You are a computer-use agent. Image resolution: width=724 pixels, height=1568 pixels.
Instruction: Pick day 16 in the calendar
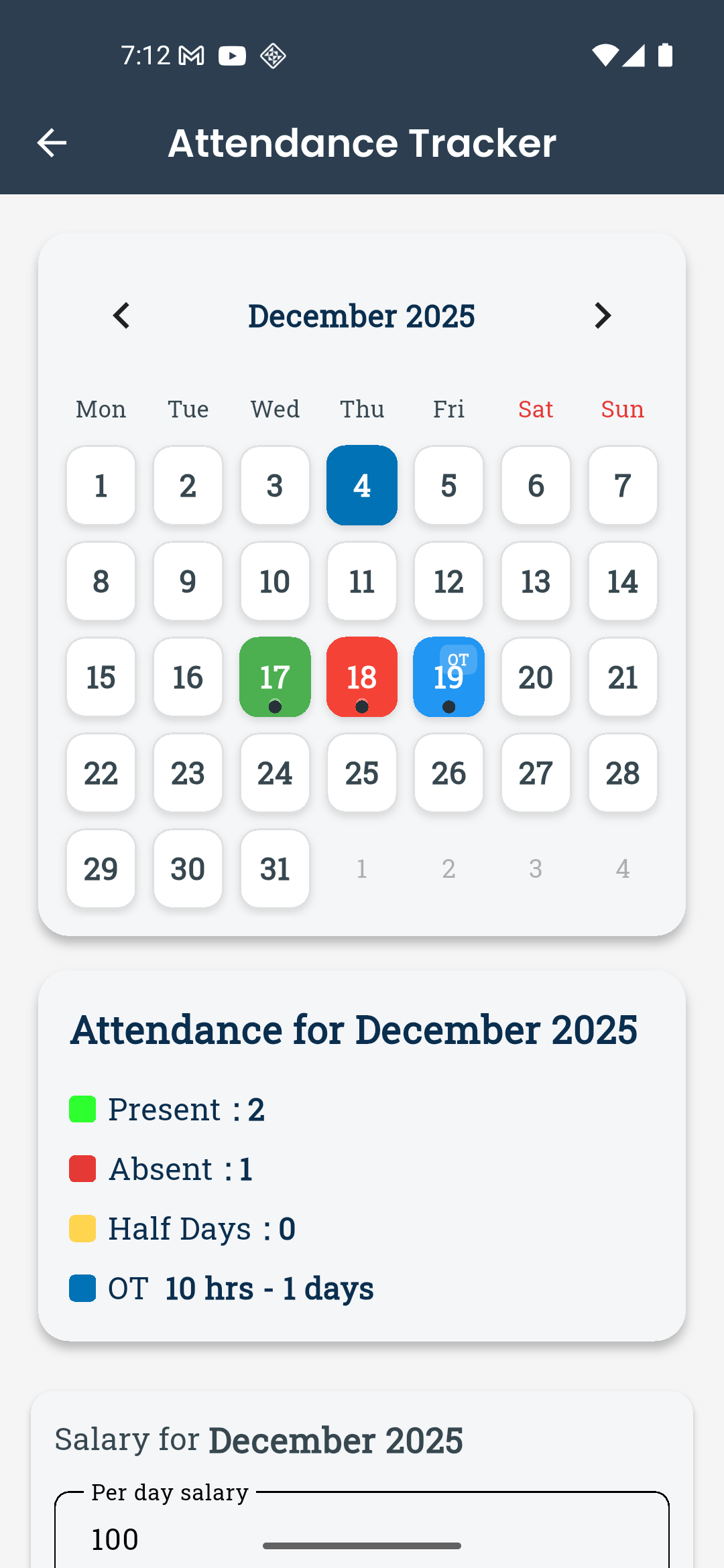[x=188, y=677]
